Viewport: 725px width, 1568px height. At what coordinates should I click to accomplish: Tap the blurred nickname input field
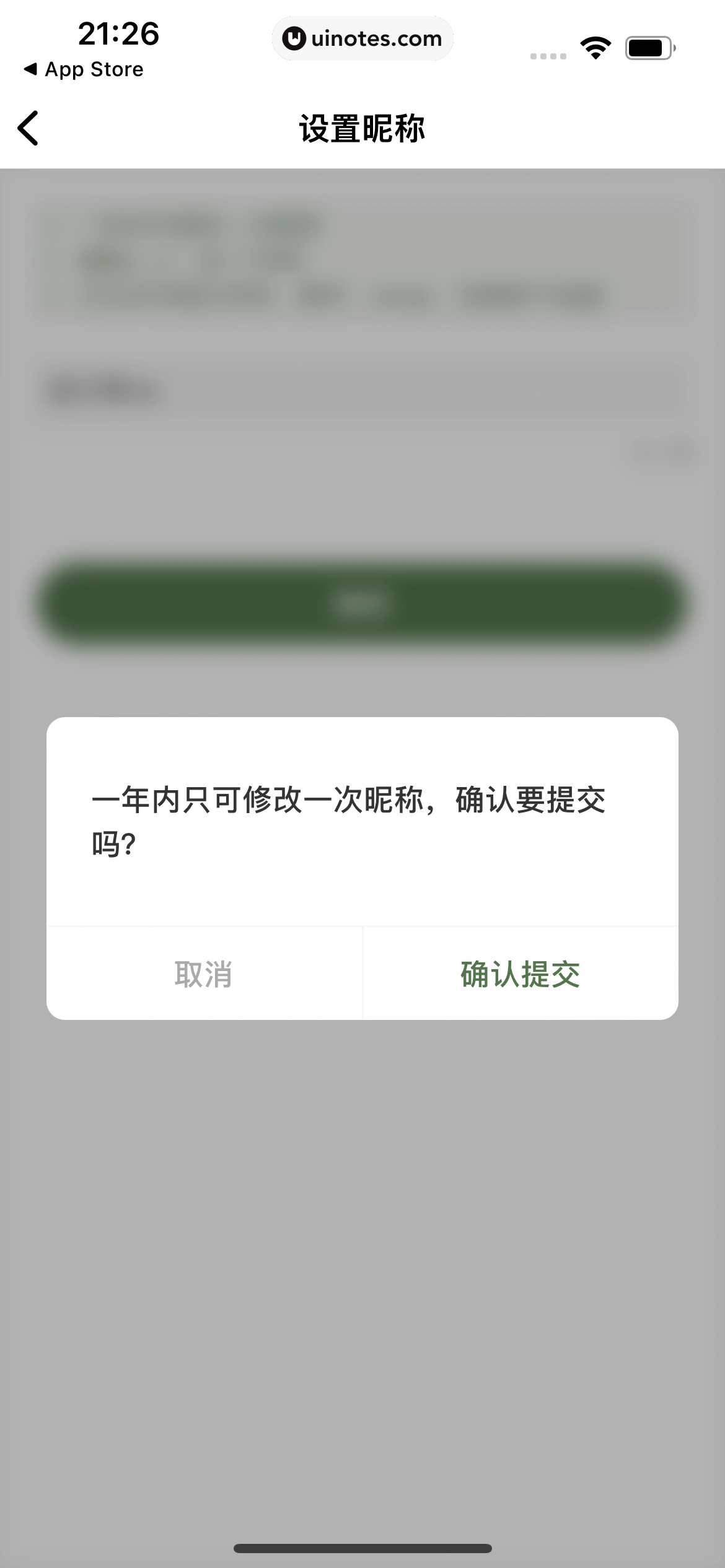pyautogui.click(x=361, y=391)
